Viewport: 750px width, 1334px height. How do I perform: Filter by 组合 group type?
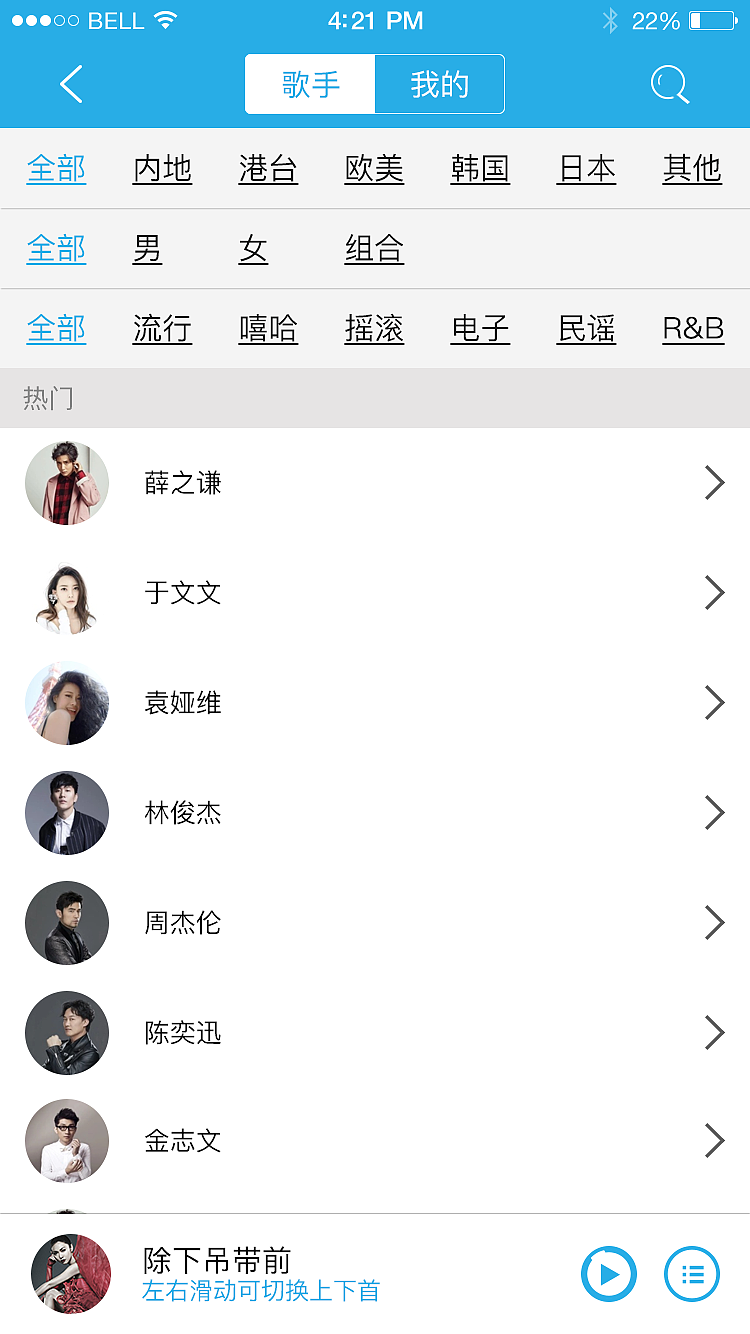click(x=374, y=250)
